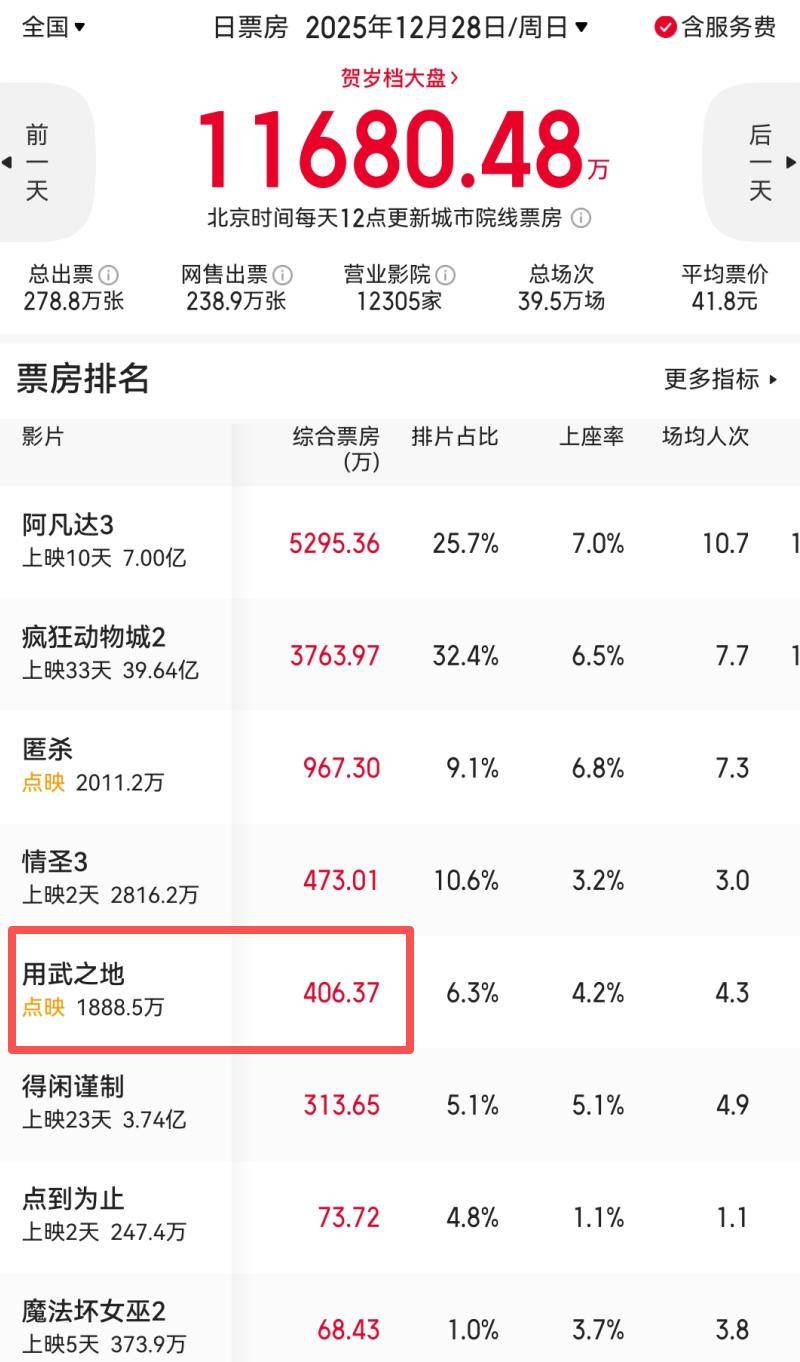Show info about 营业影院
Image resolution: width=800 pixels, height=1362 pixels.
pyautogui.click(x=446, y=274)
